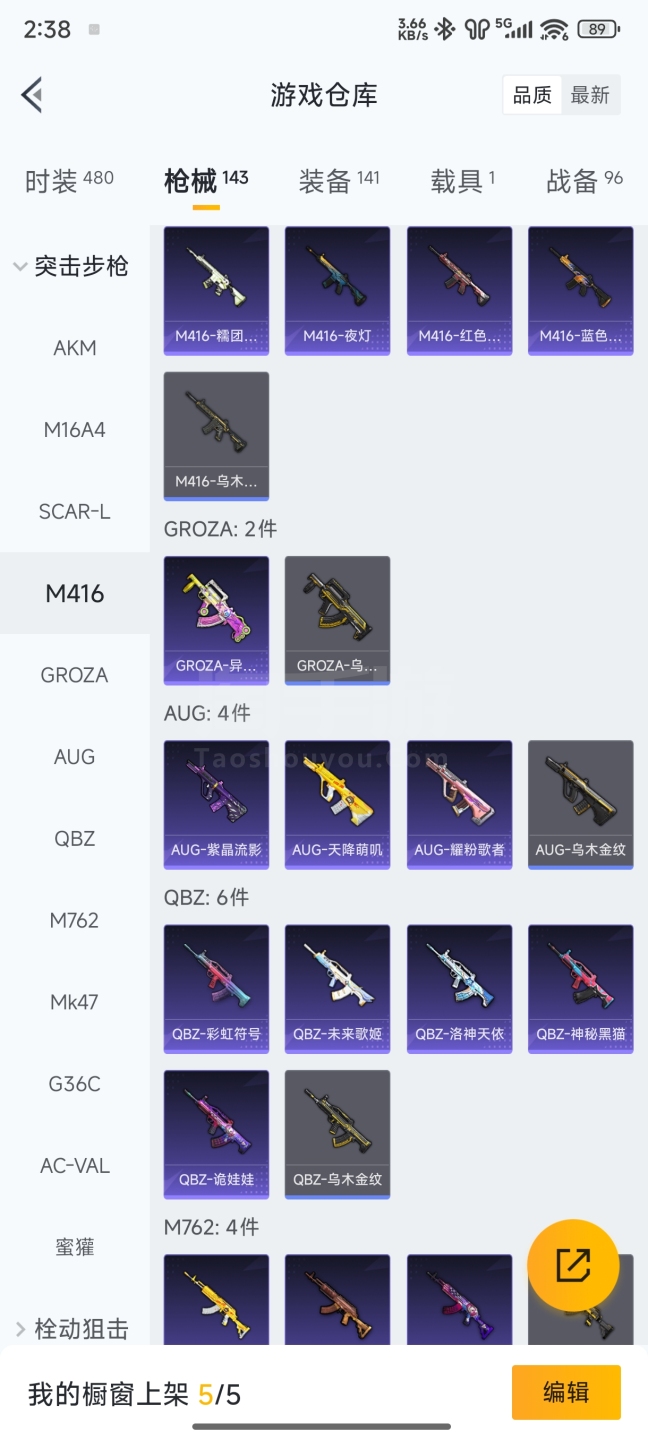The image size is (648, 1440).
Task: Switch to the 载具 tab
Action: point(463,181)
